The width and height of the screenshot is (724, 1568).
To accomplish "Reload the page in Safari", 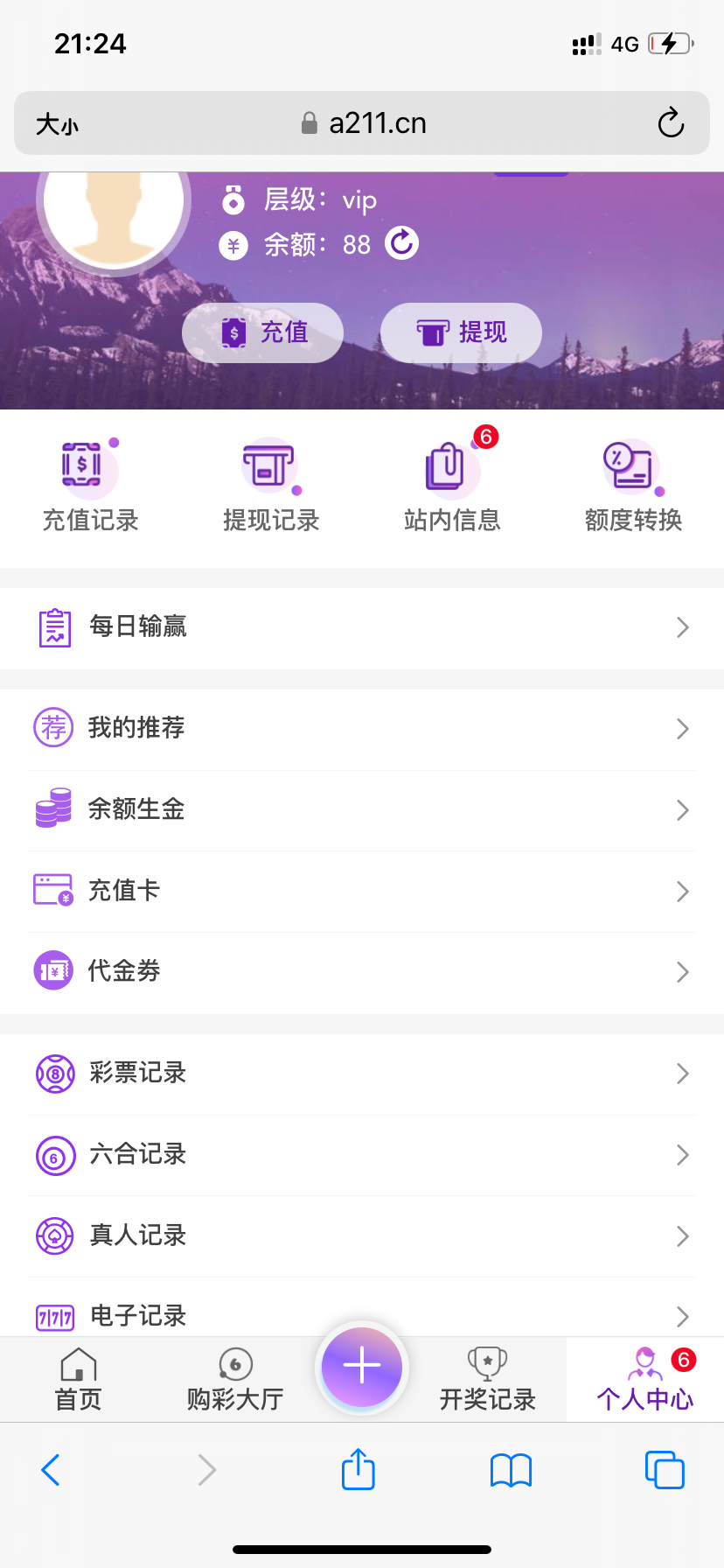I will click(x=671, y=123).
